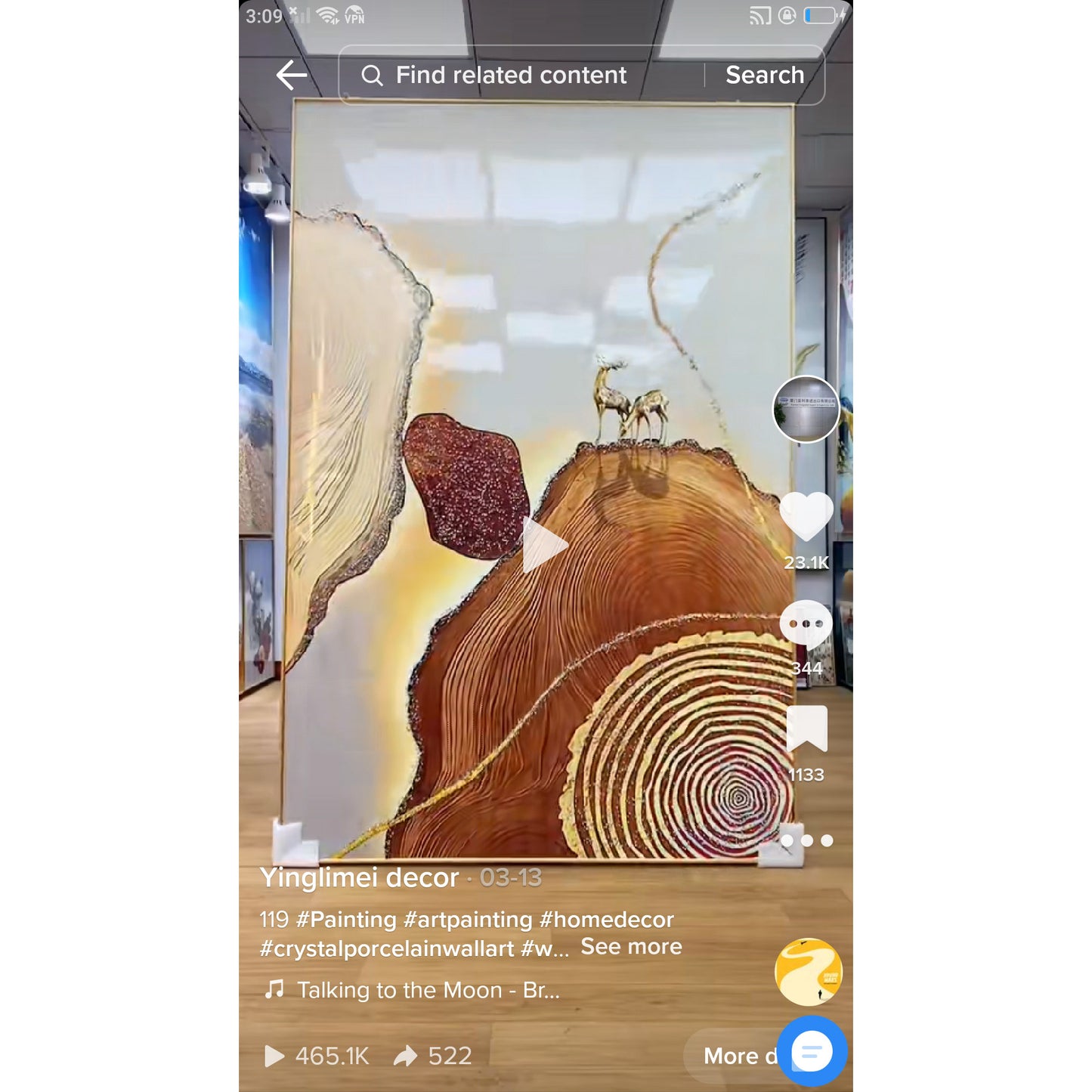Tap the Search button
This screenshot has height=1092, width=1092.
tap(764, 76)
